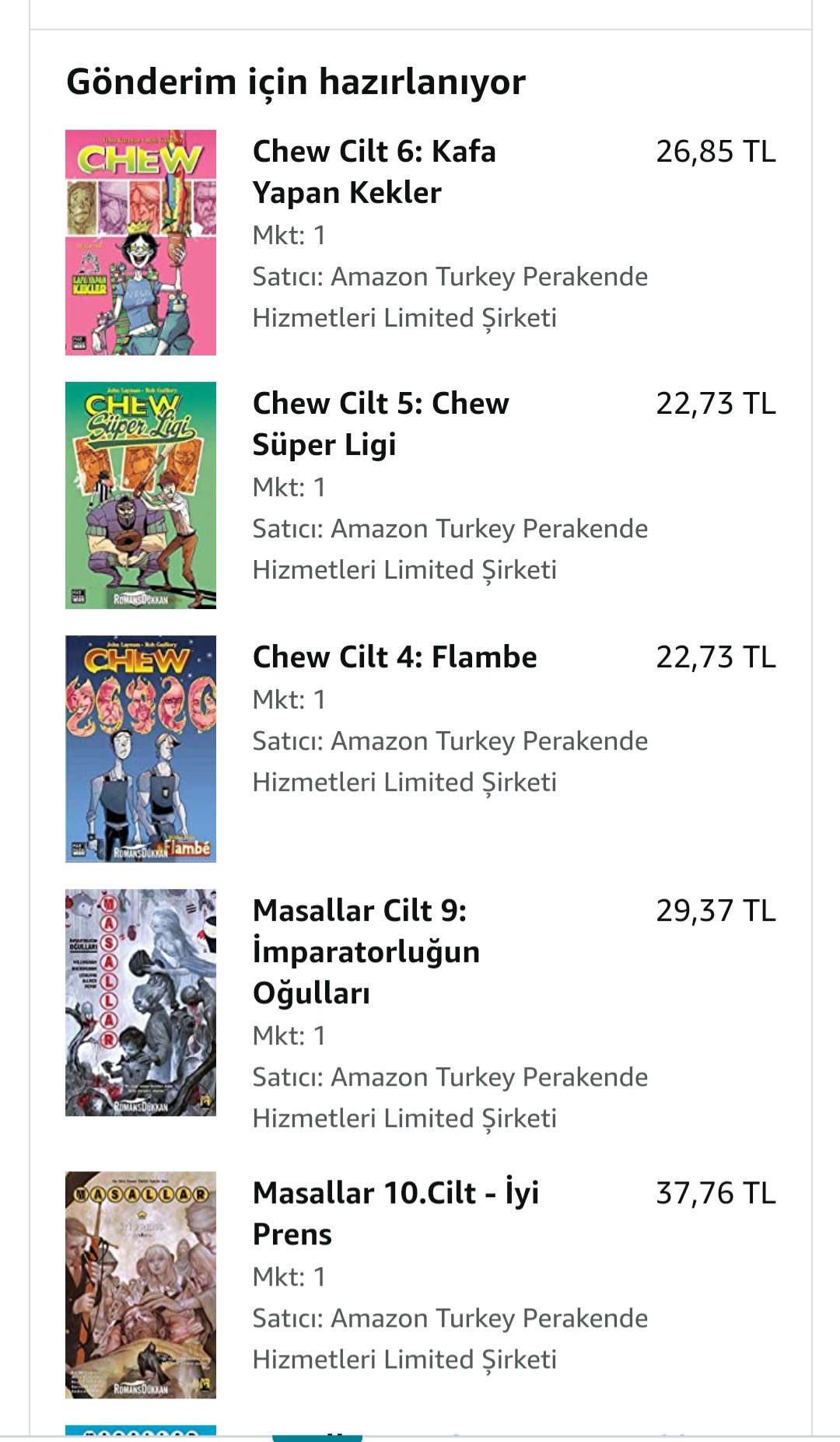Tap the Chew Cilt 6 cover image
Viewport: 840px width, 1442px height.
[x=141, y=243]
